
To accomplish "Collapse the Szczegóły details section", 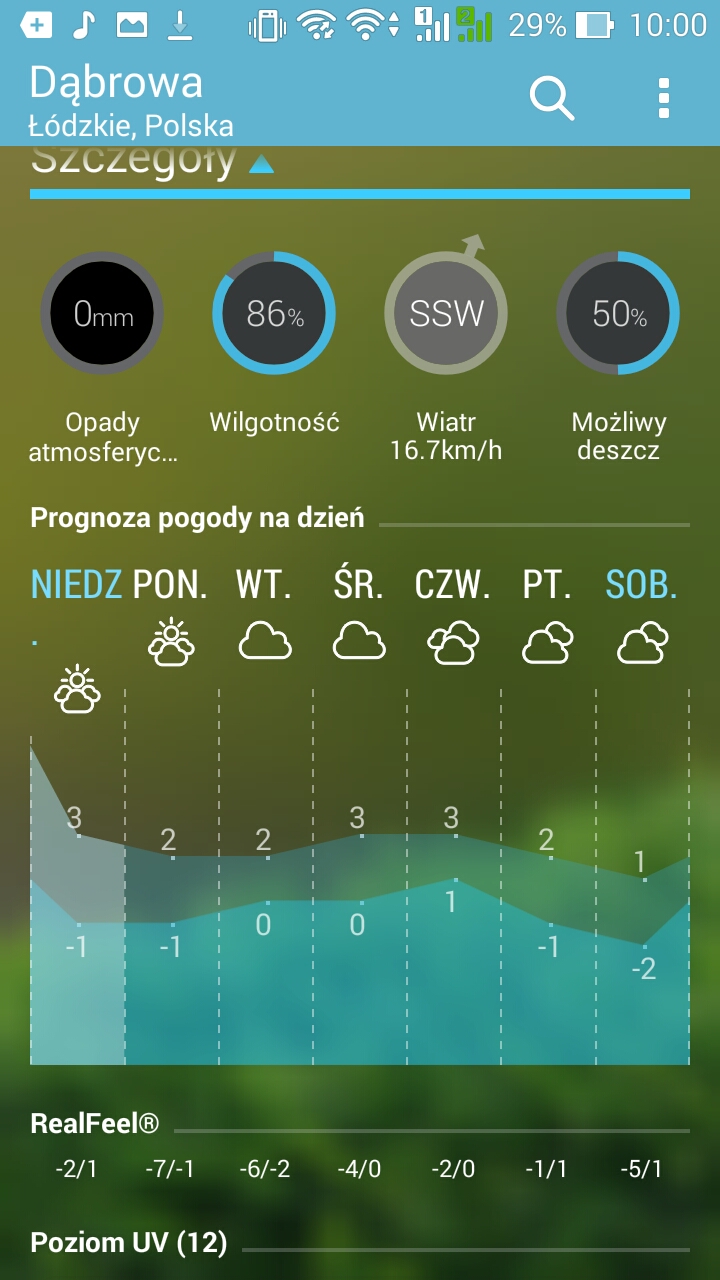I will [260, 164].
